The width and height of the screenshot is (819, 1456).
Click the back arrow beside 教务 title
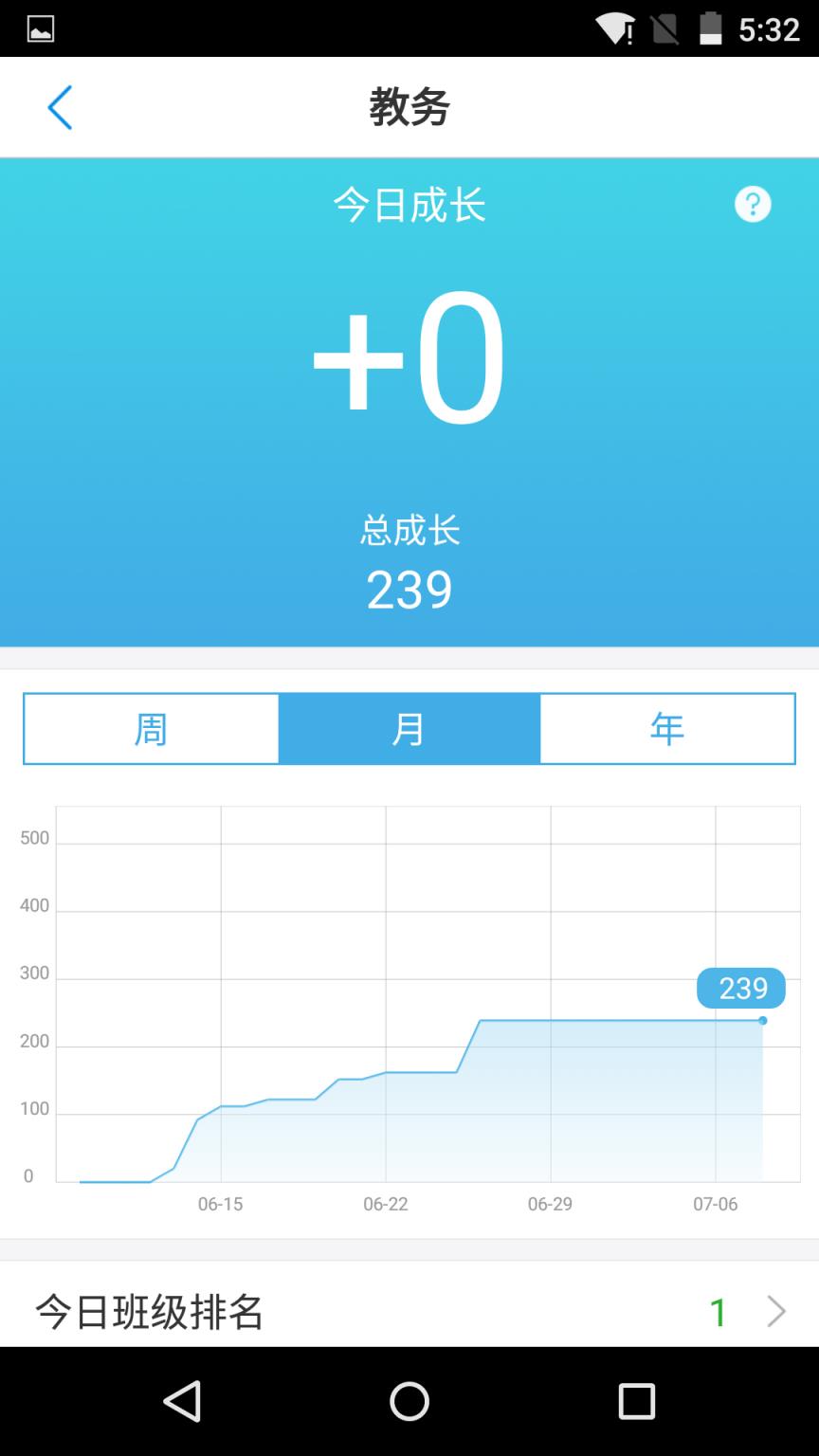[60, 107]
